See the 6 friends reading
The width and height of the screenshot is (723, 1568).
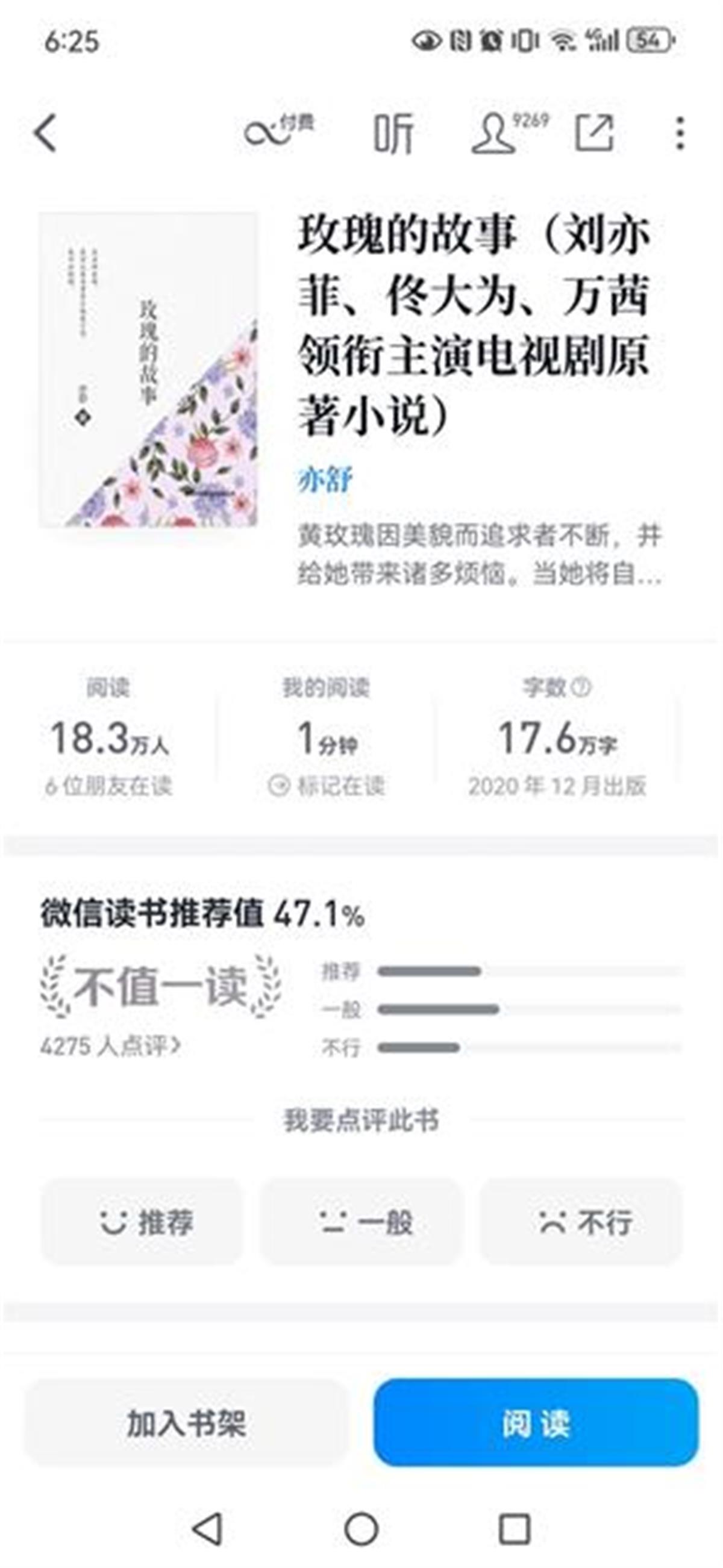point(108,786)
